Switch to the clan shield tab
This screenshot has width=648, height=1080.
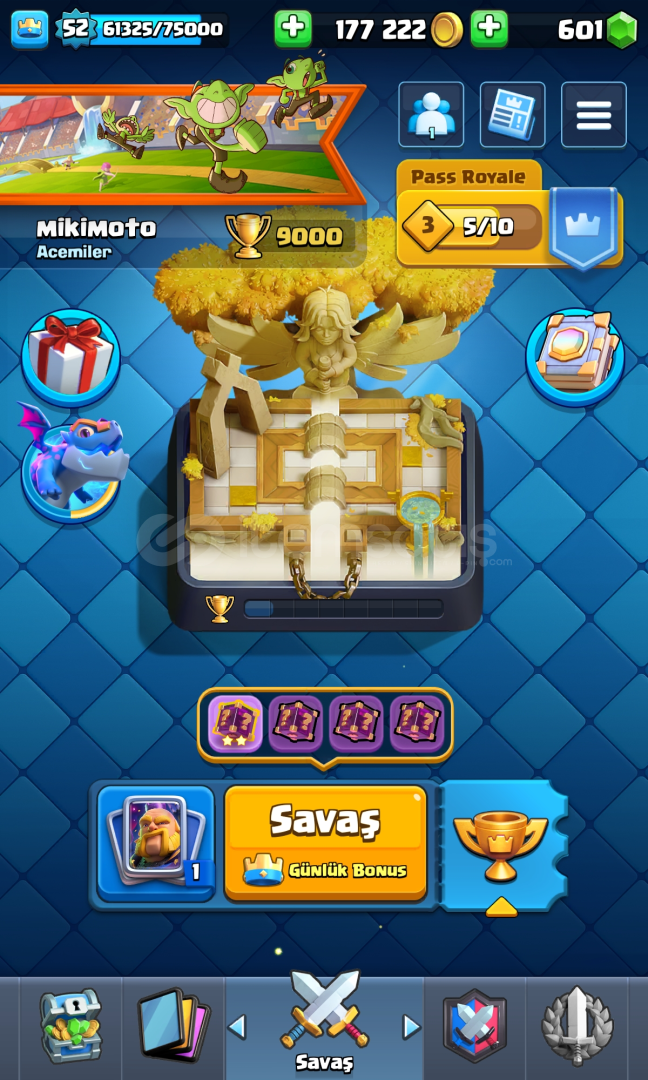coord(474,1026)
